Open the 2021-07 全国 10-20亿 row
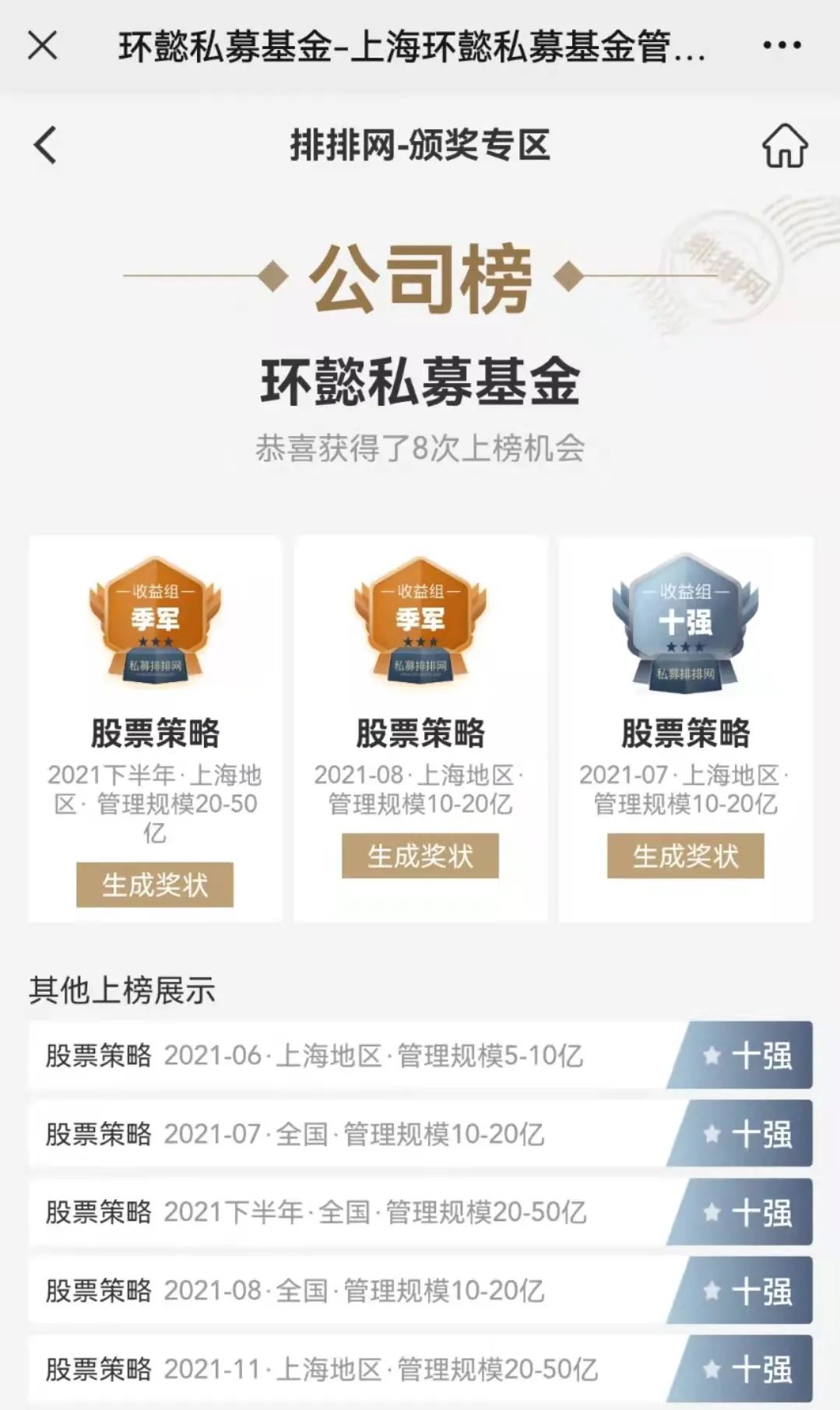Image resolution: width=840 pixels, height=1410 pixels. (420, 1134)
